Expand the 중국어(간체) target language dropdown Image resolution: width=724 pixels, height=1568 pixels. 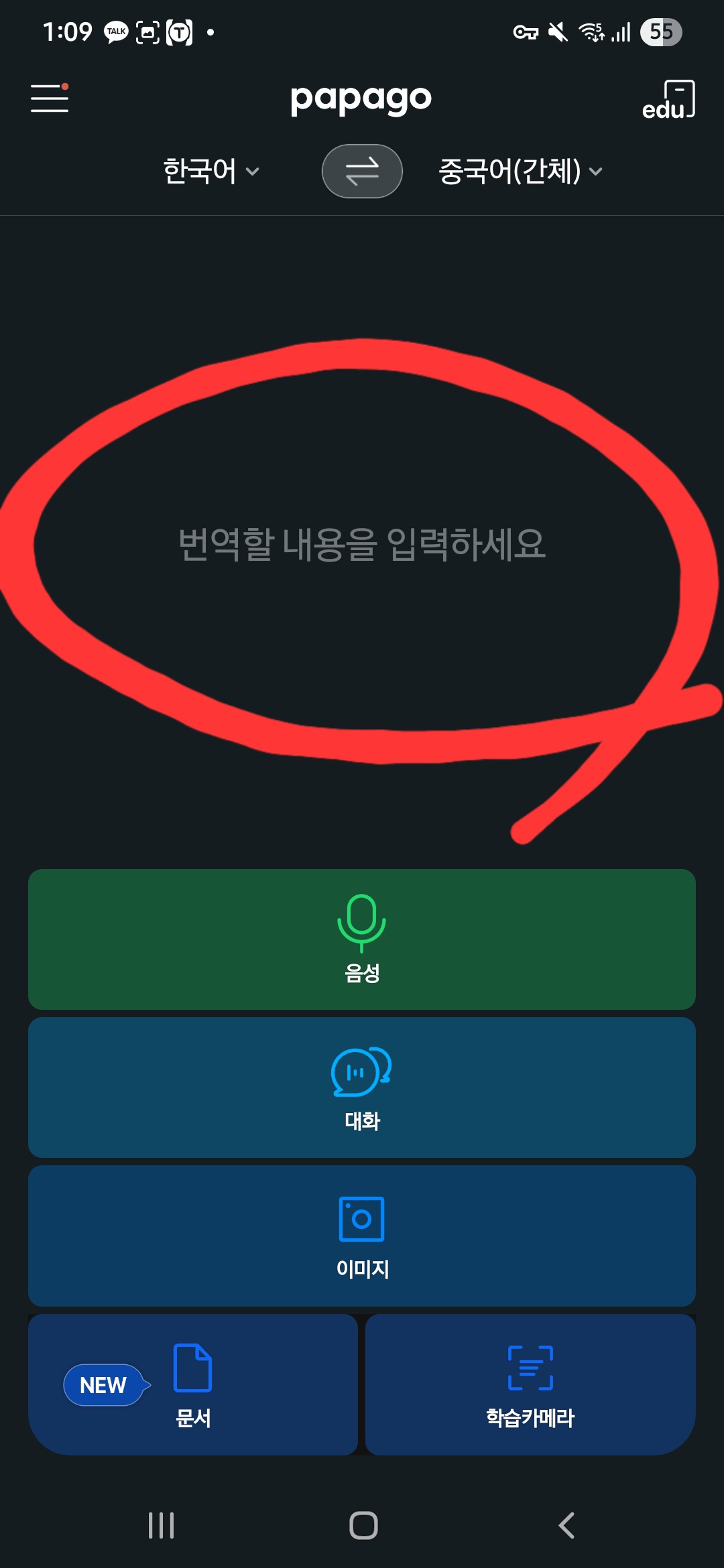point(520,171)
